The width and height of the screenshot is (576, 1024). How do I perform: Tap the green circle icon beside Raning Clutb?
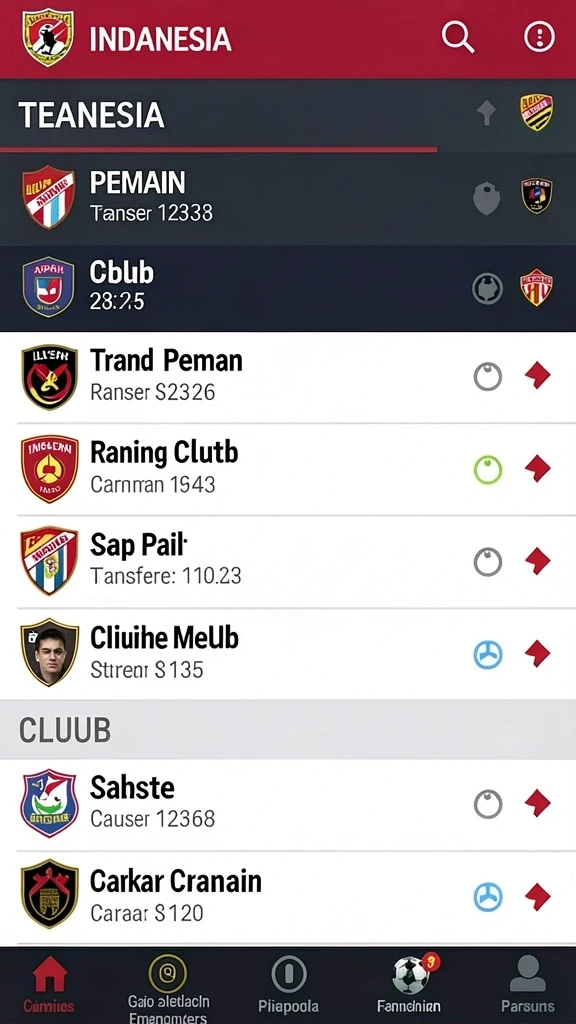487,470
